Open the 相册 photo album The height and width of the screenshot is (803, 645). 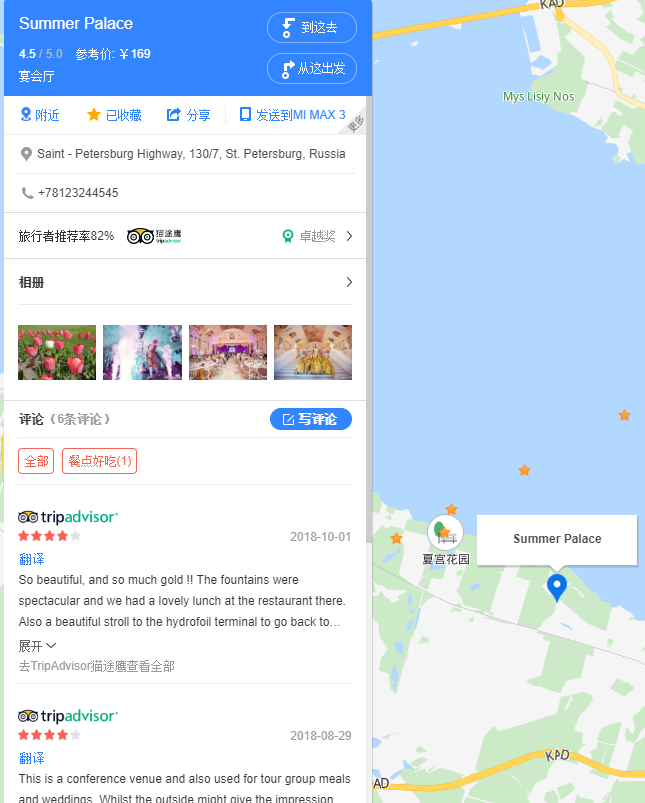pos(186,282)
